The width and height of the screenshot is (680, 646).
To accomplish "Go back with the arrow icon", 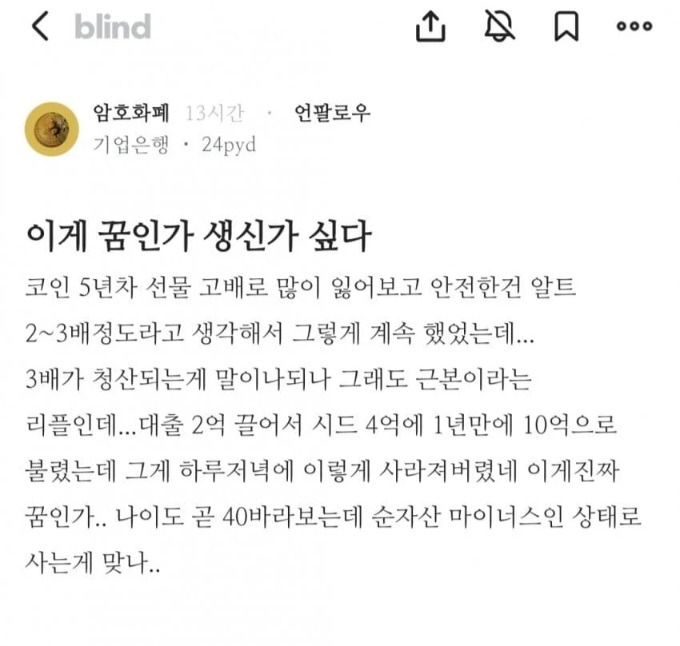I will tap(39, 27).
